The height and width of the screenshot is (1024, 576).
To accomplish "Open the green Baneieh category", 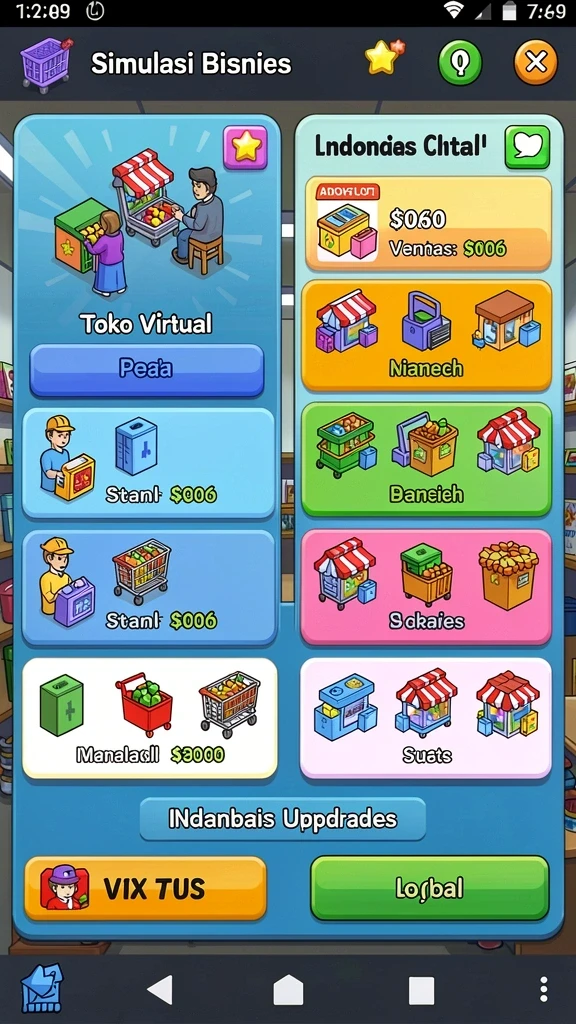I will point(426,460).
